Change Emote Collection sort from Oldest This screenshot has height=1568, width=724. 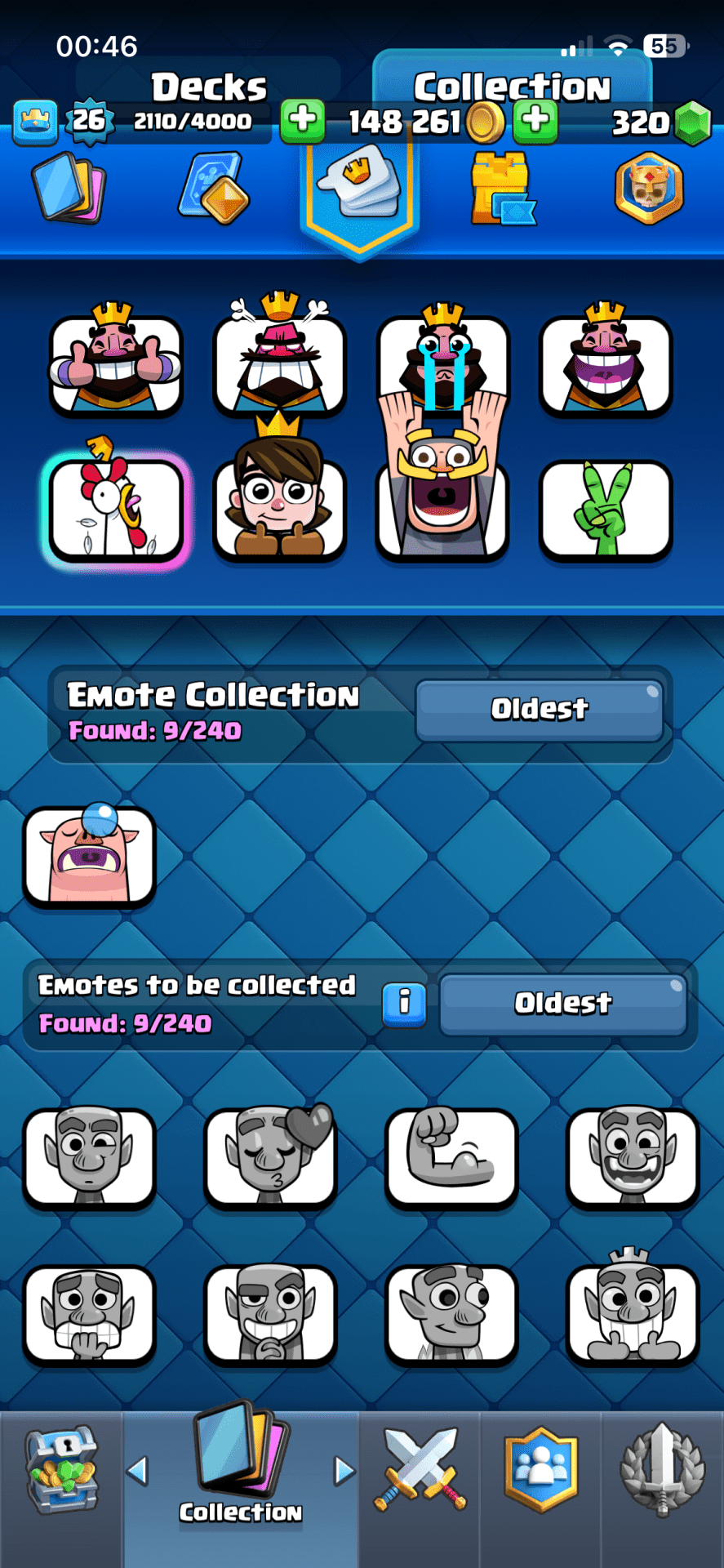(x=539, y=709)
